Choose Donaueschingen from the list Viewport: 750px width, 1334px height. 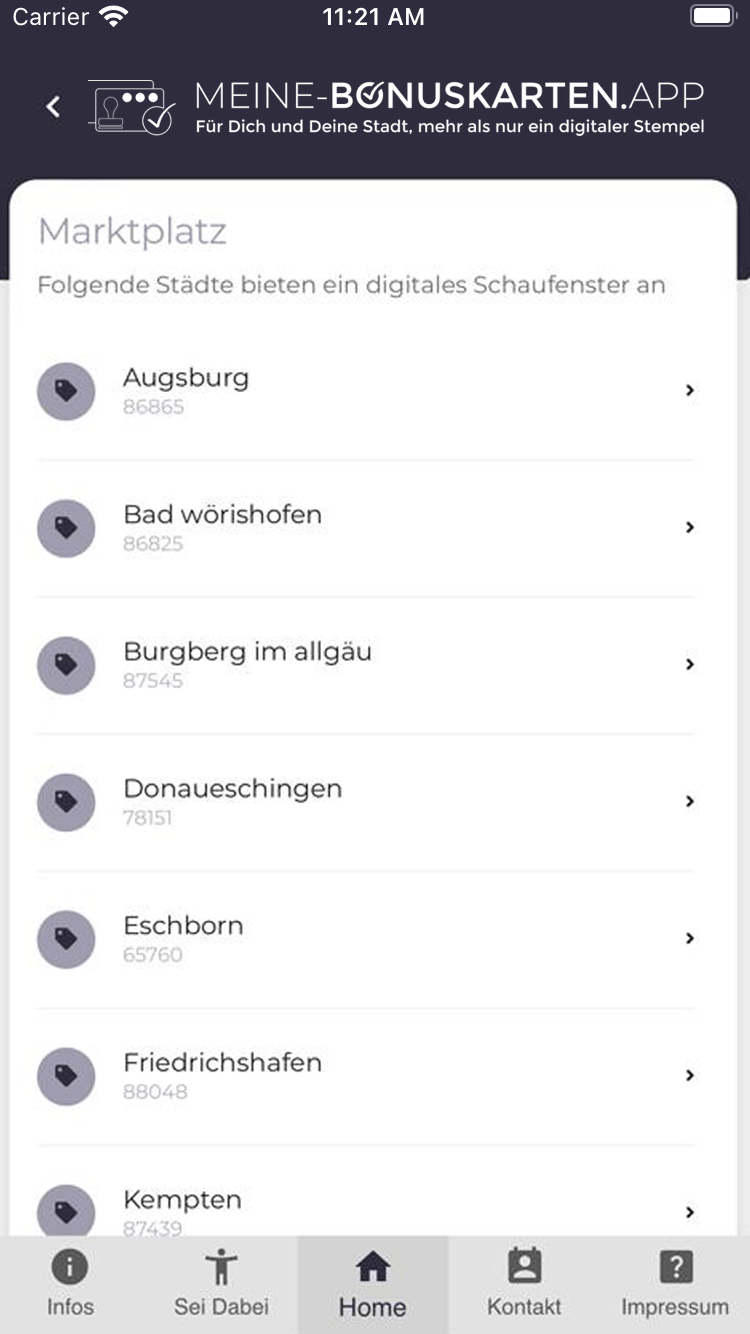[x=366, y=802]
